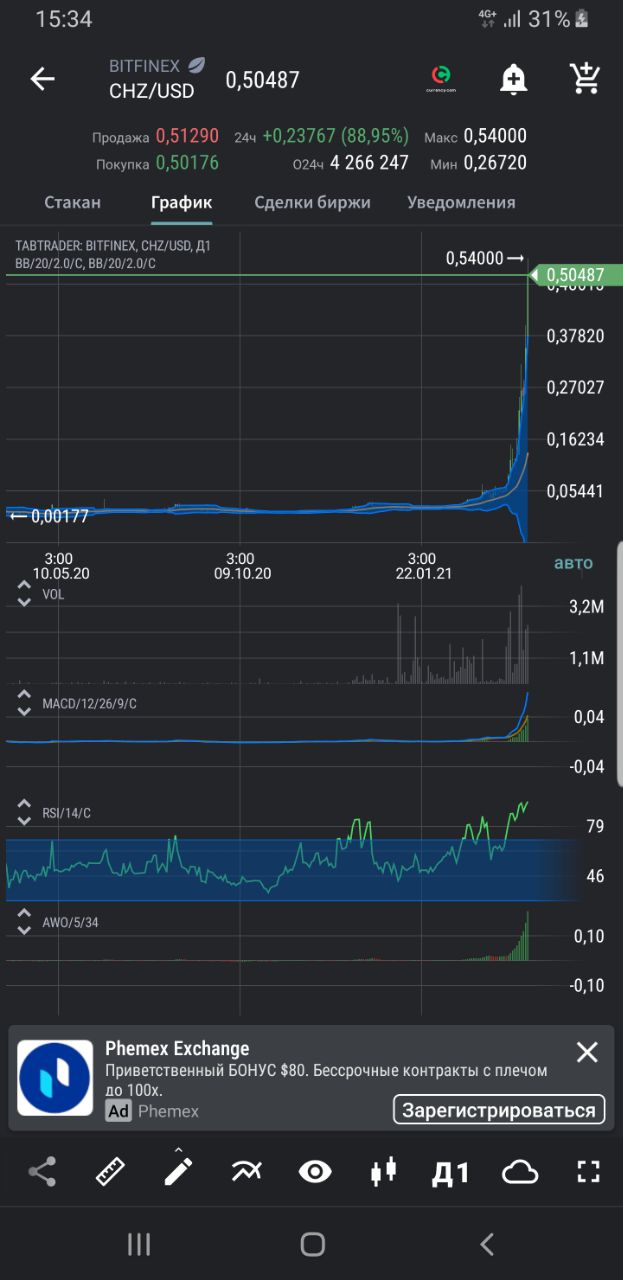Enter fullscreen chart mode
The height and width of the screenshot is (1280, 623).
(x=588, y=1172)
